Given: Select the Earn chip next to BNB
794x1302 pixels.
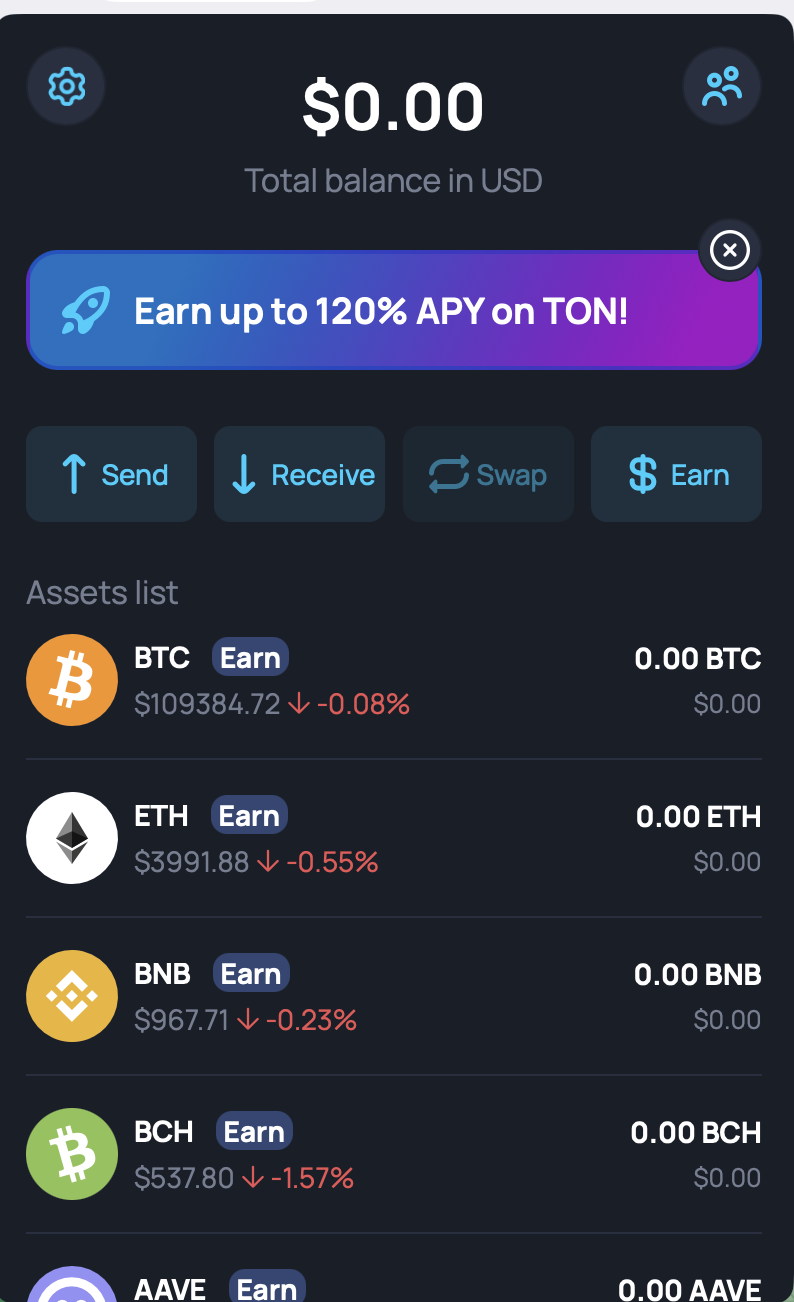Looking at the screenshot, I should (250, 974).
